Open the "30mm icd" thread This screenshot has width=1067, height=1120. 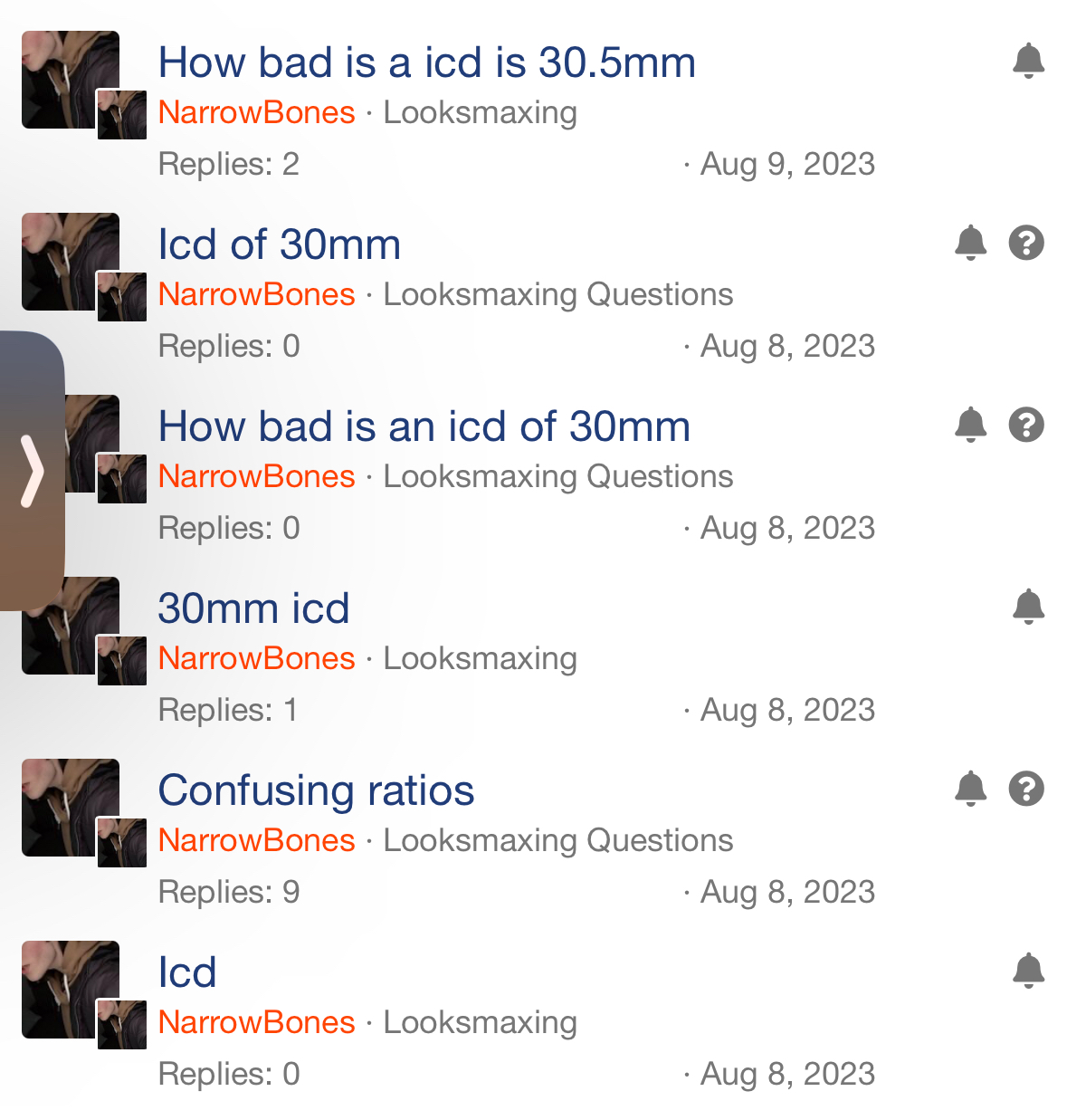tap(253, 608)
